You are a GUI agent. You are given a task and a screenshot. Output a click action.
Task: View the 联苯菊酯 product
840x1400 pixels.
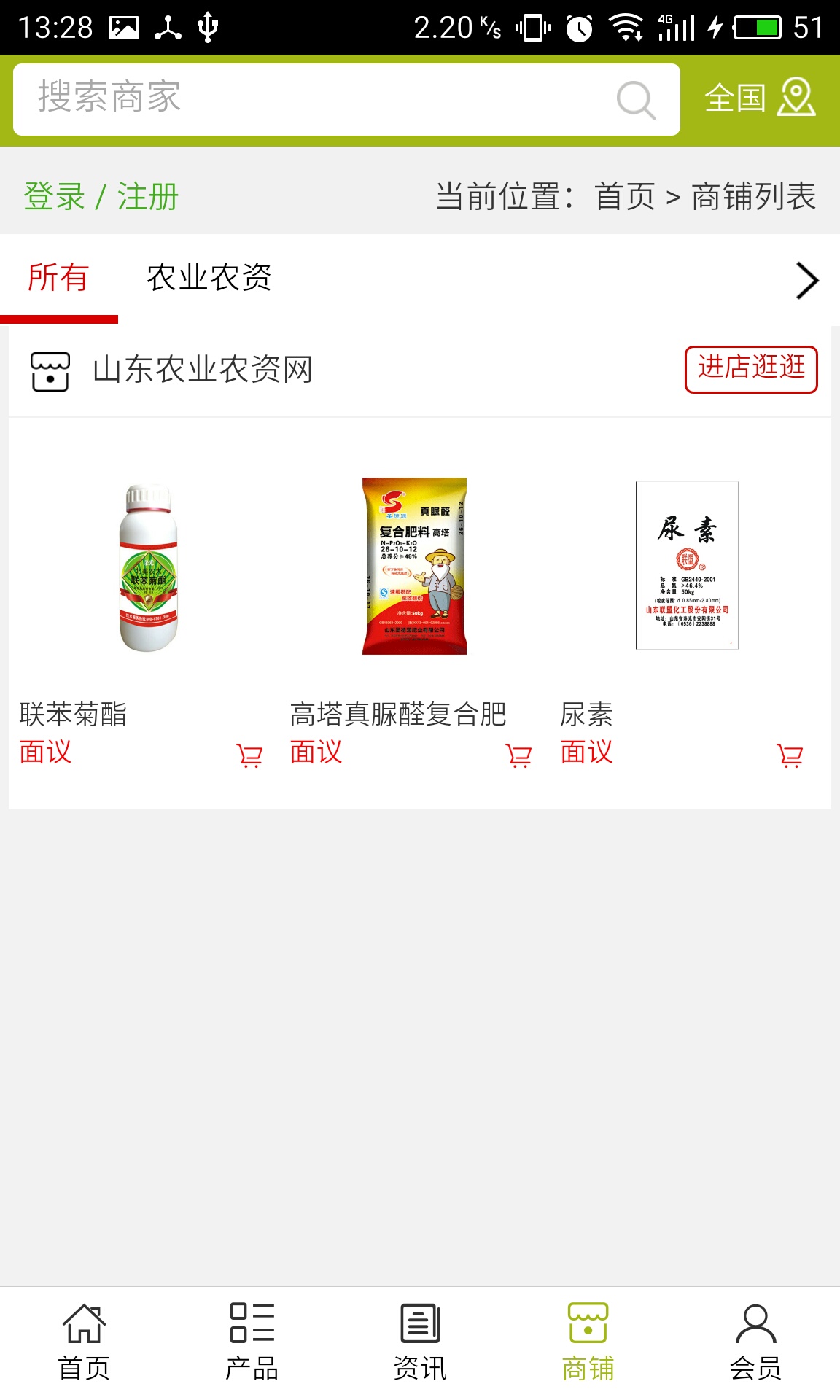(149, 567)
